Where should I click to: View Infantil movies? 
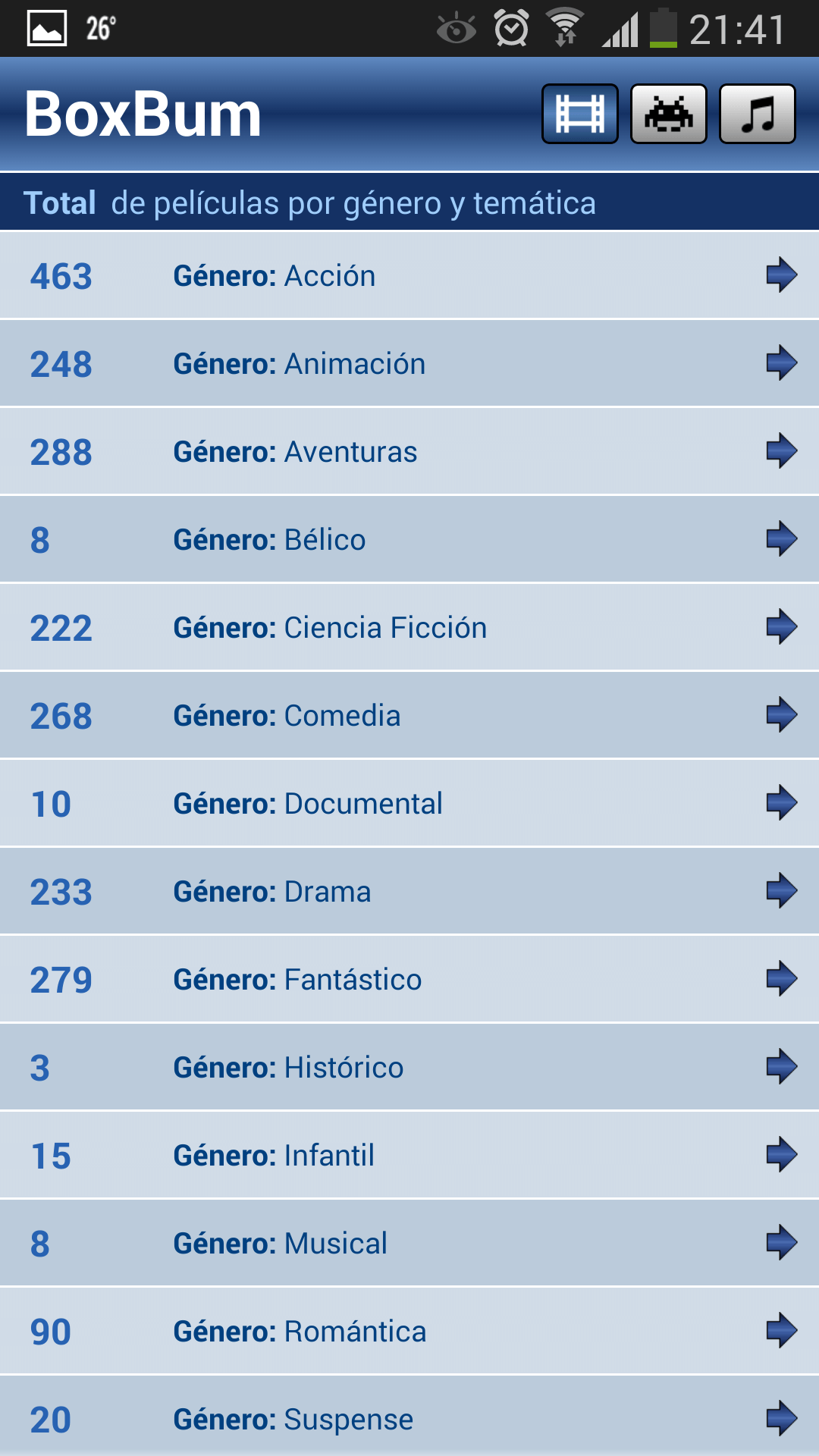click(409, 1155)
